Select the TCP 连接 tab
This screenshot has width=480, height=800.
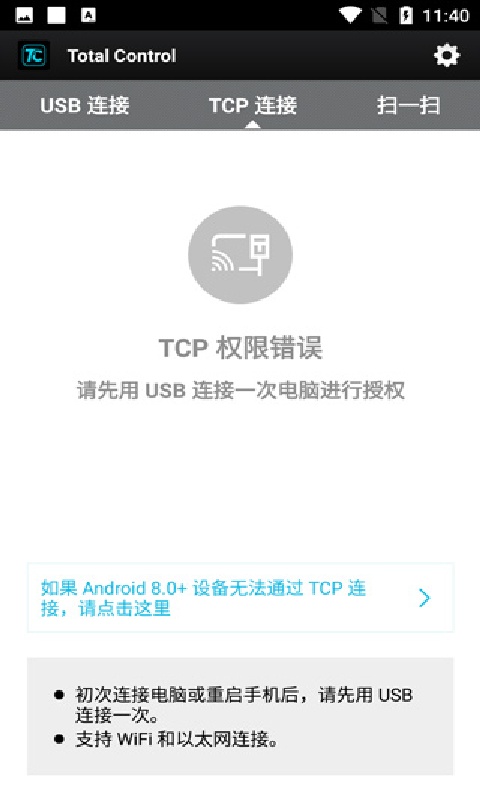tap(253, 105)
